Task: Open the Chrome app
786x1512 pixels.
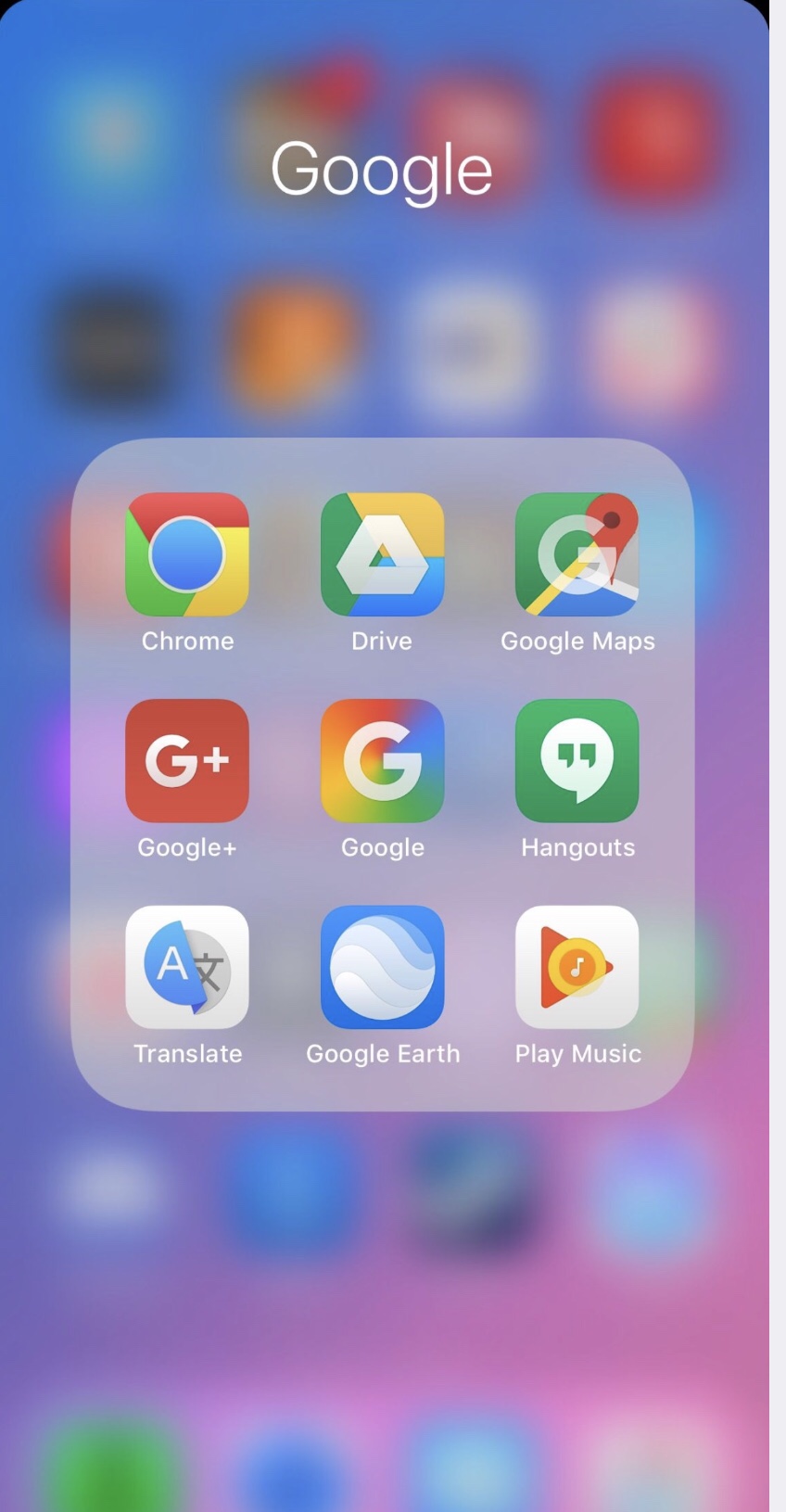Action: [187, 554]
